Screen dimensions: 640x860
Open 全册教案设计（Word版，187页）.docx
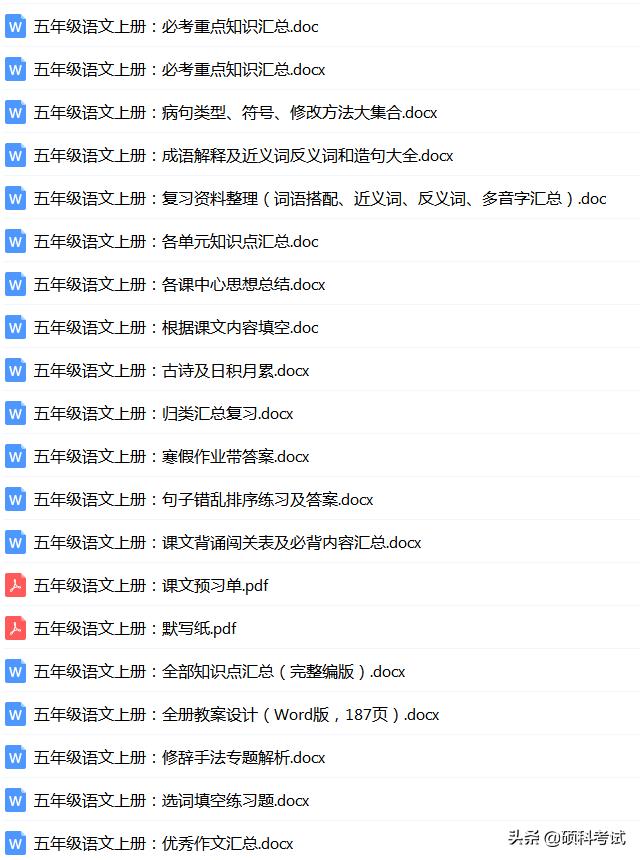236,715
